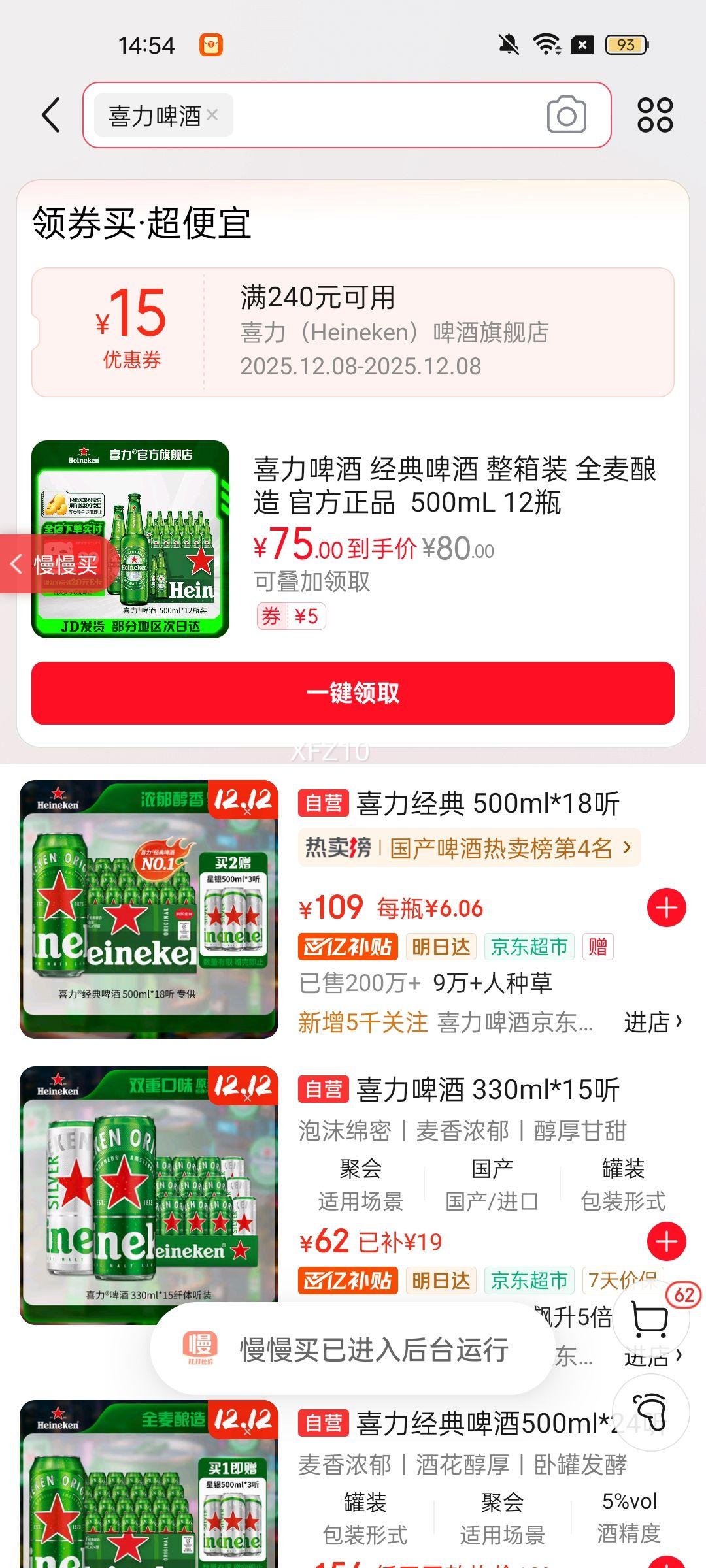Tap the 自营 tag on the 18听 listing

(324, 803)
